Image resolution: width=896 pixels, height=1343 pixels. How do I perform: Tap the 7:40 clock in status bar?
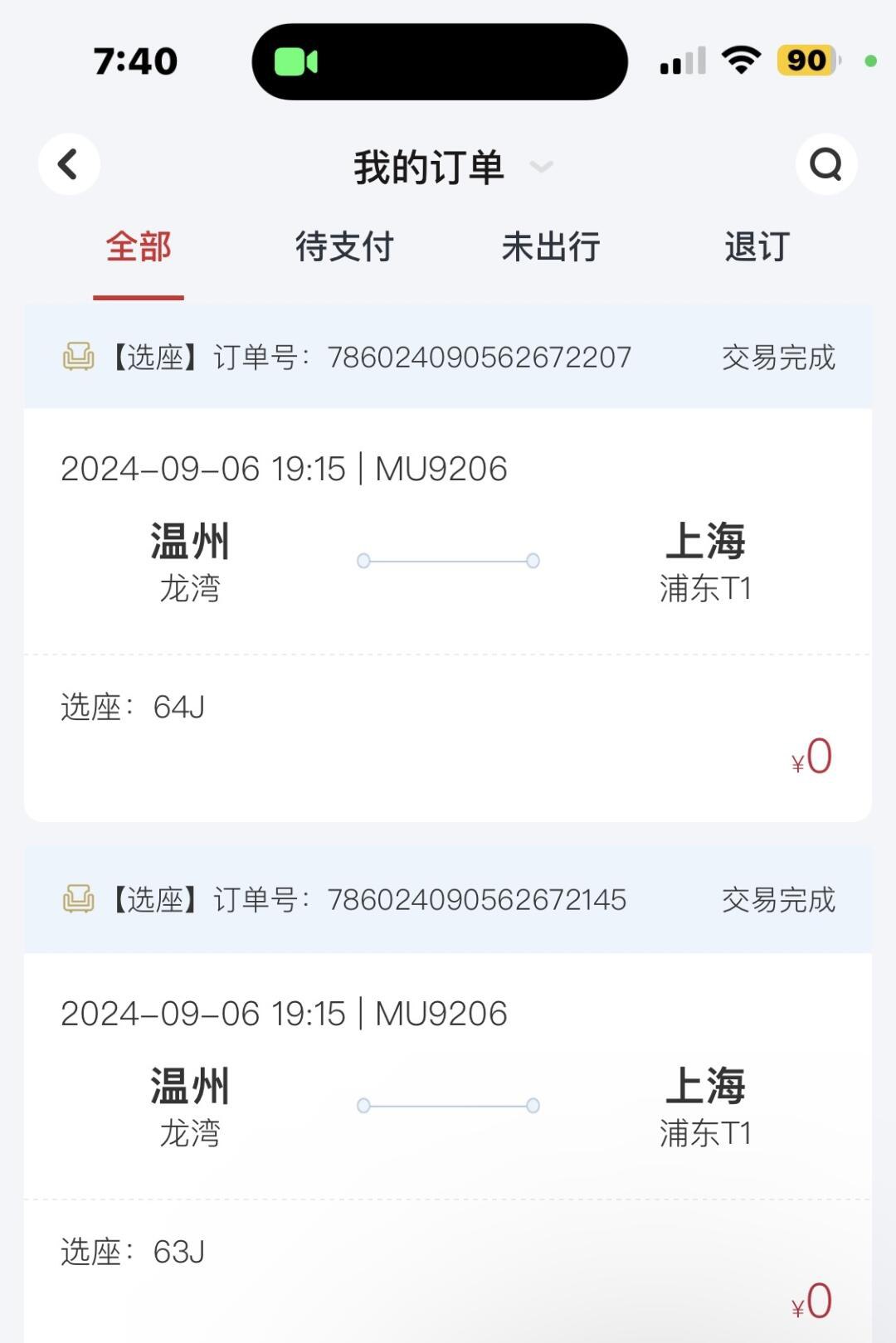coord(137,59)
